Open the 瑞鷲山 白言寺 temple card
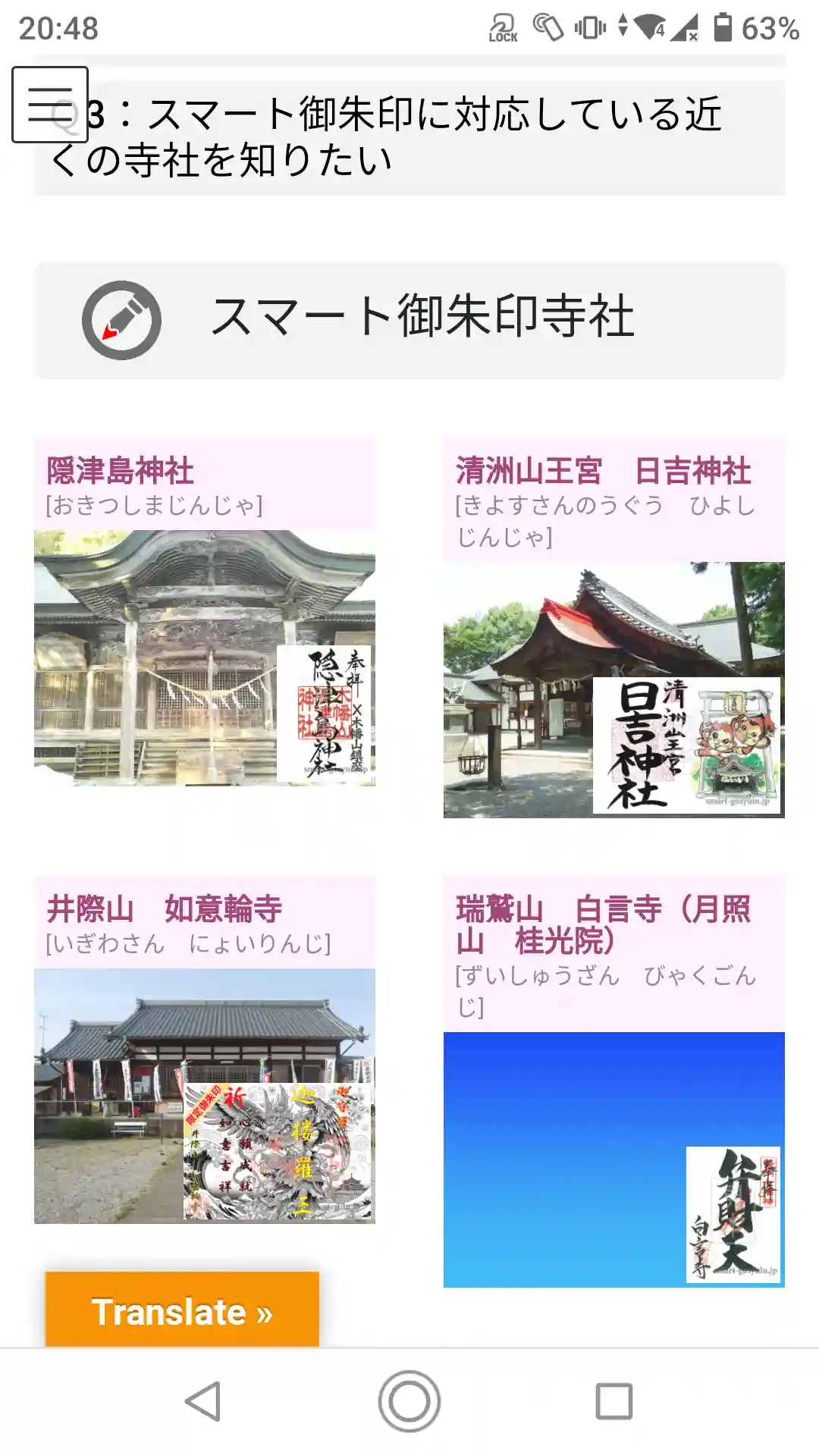This screenshot has width=819, height=1456. coord(613,1081)
